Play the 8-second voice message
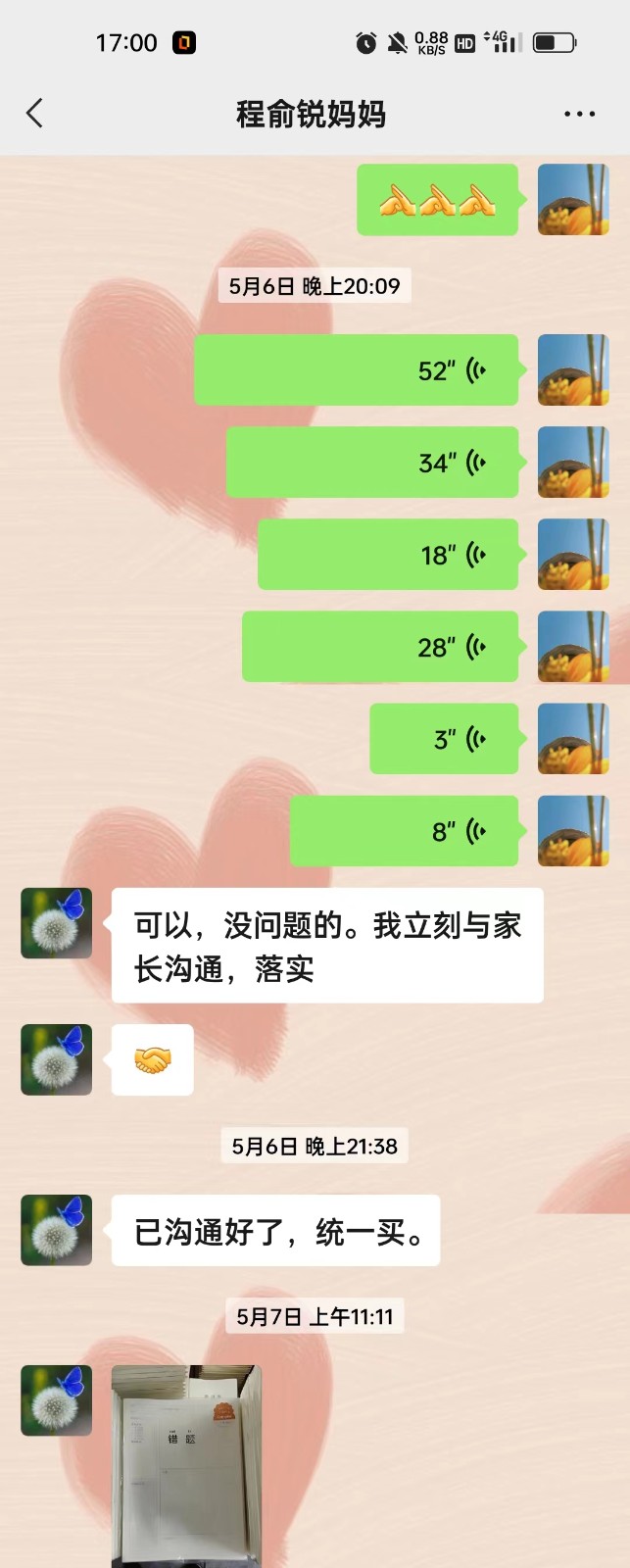The width and height of the screenshot is (630, 1568). (404, 831)
